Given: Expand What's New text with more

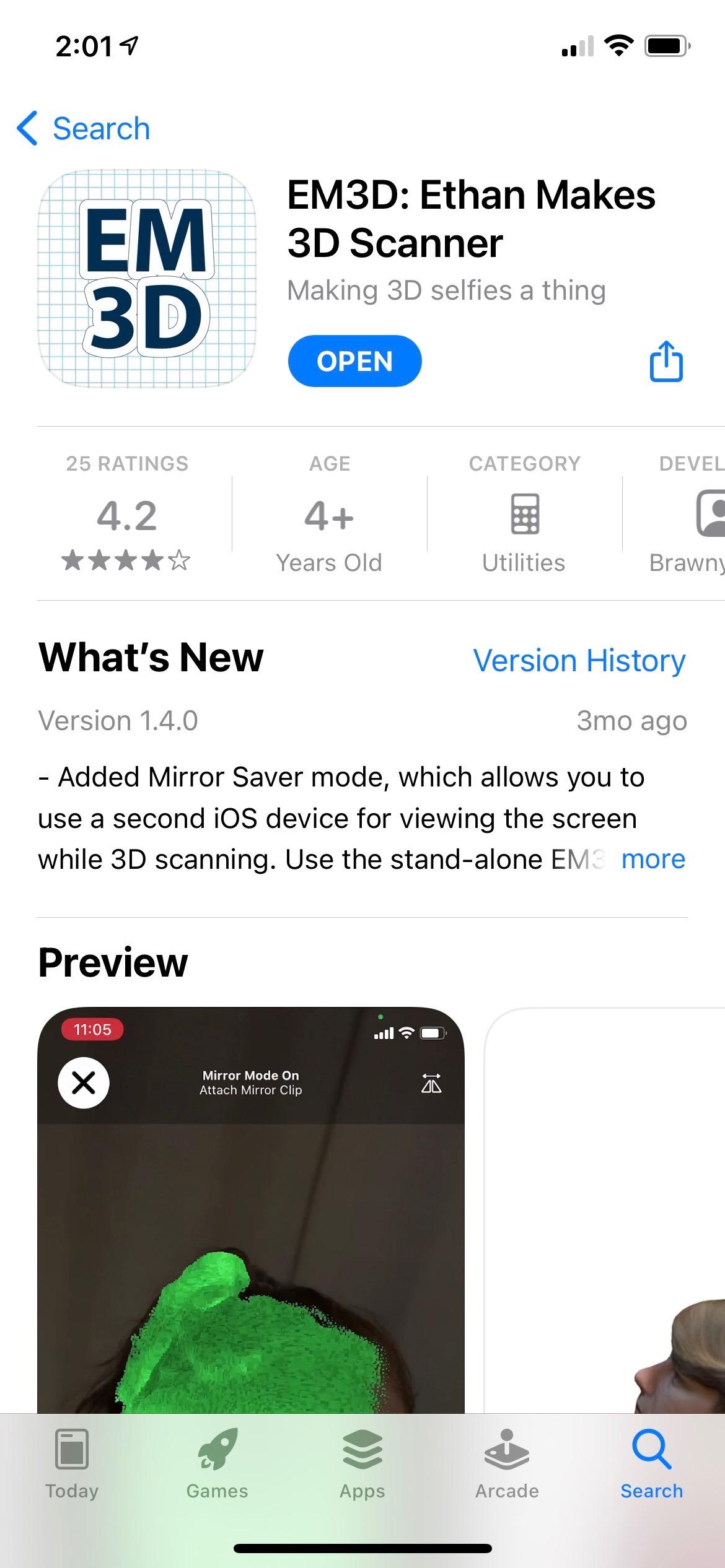Looking at the screenshot, I should [652, 860].
